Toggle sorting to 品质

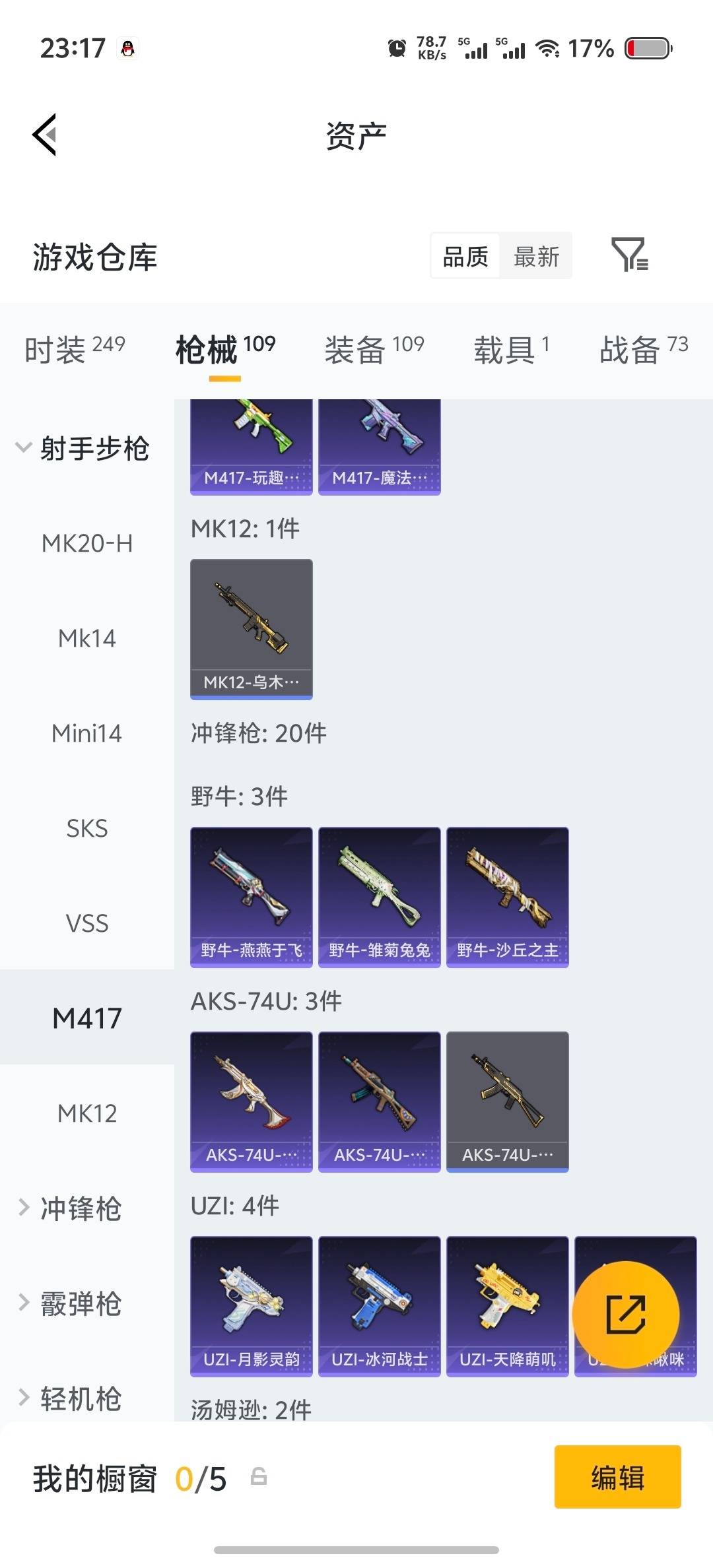click(465, 256)
